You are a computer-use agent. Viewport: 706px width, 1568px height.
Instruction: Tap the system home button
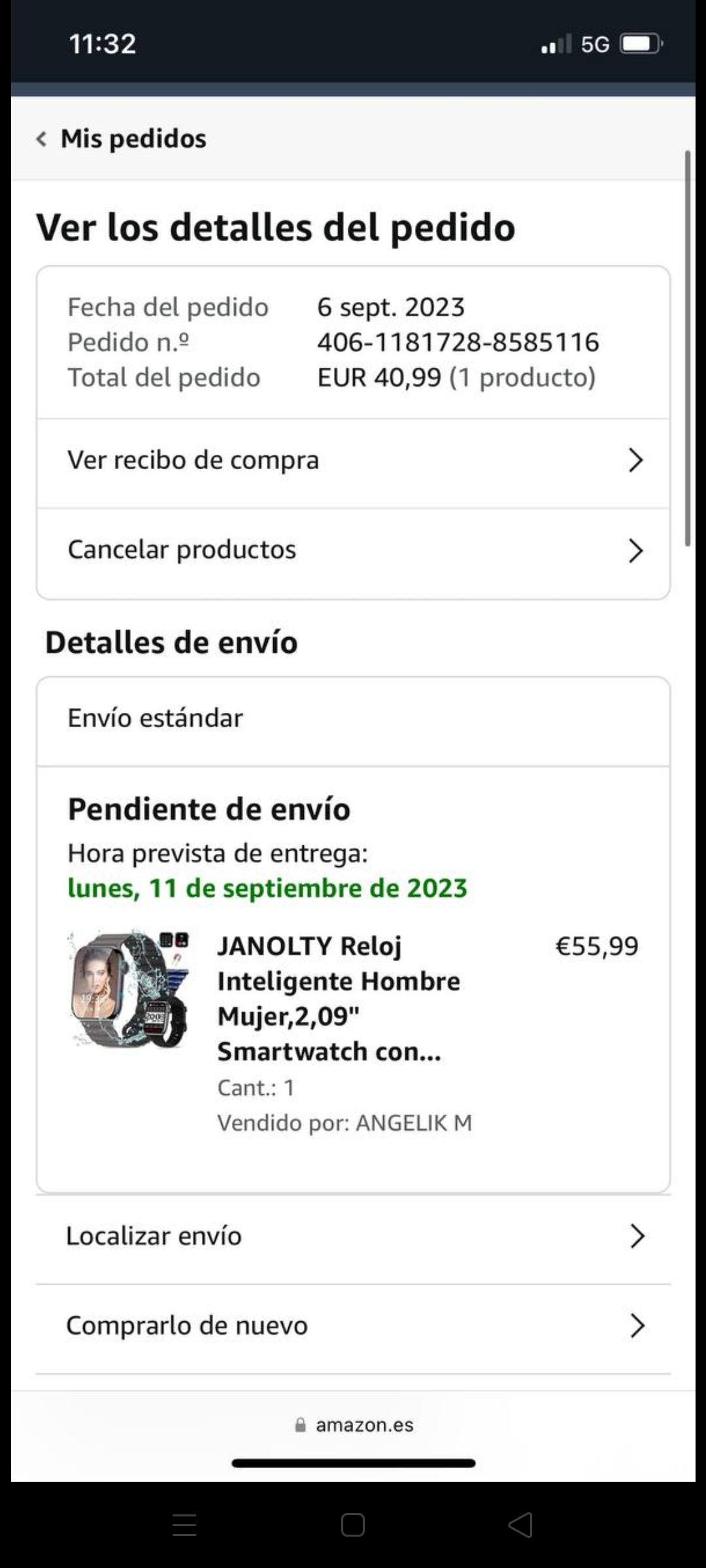point(353,1525)
